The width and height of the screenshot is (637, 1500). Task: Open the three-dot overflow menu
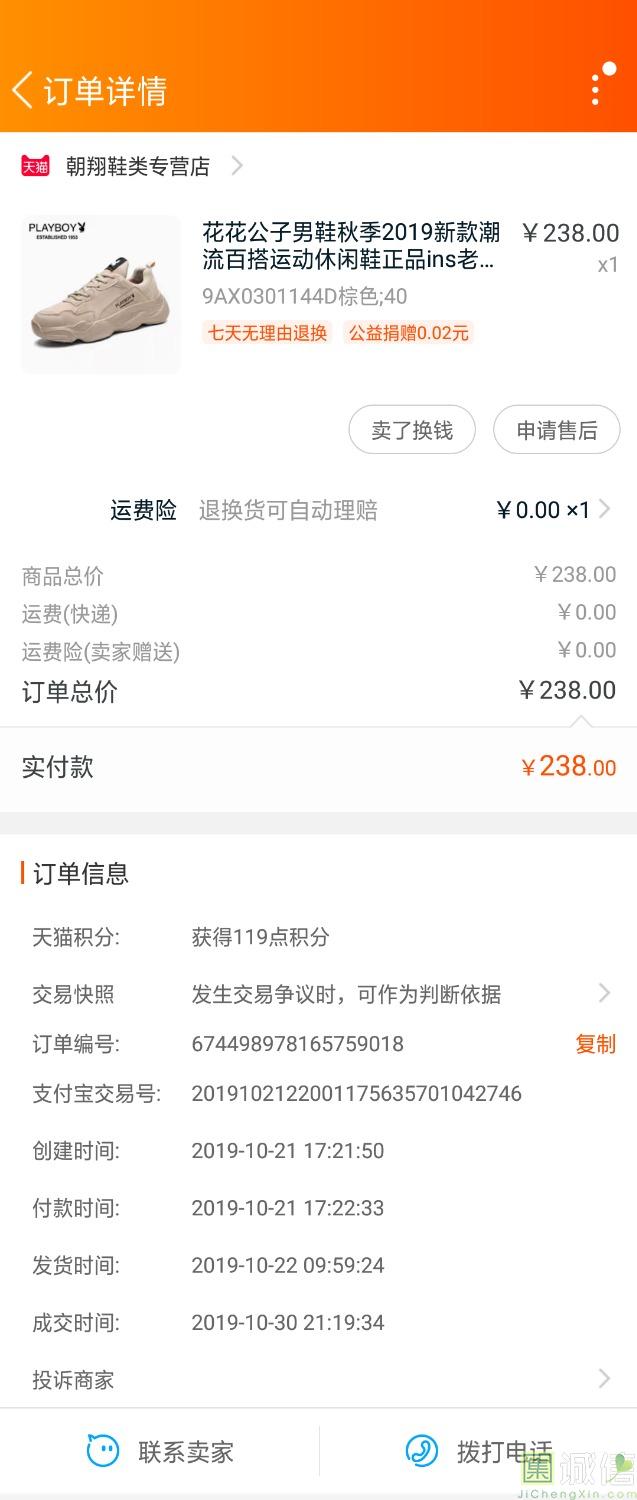tap(597, 86)
